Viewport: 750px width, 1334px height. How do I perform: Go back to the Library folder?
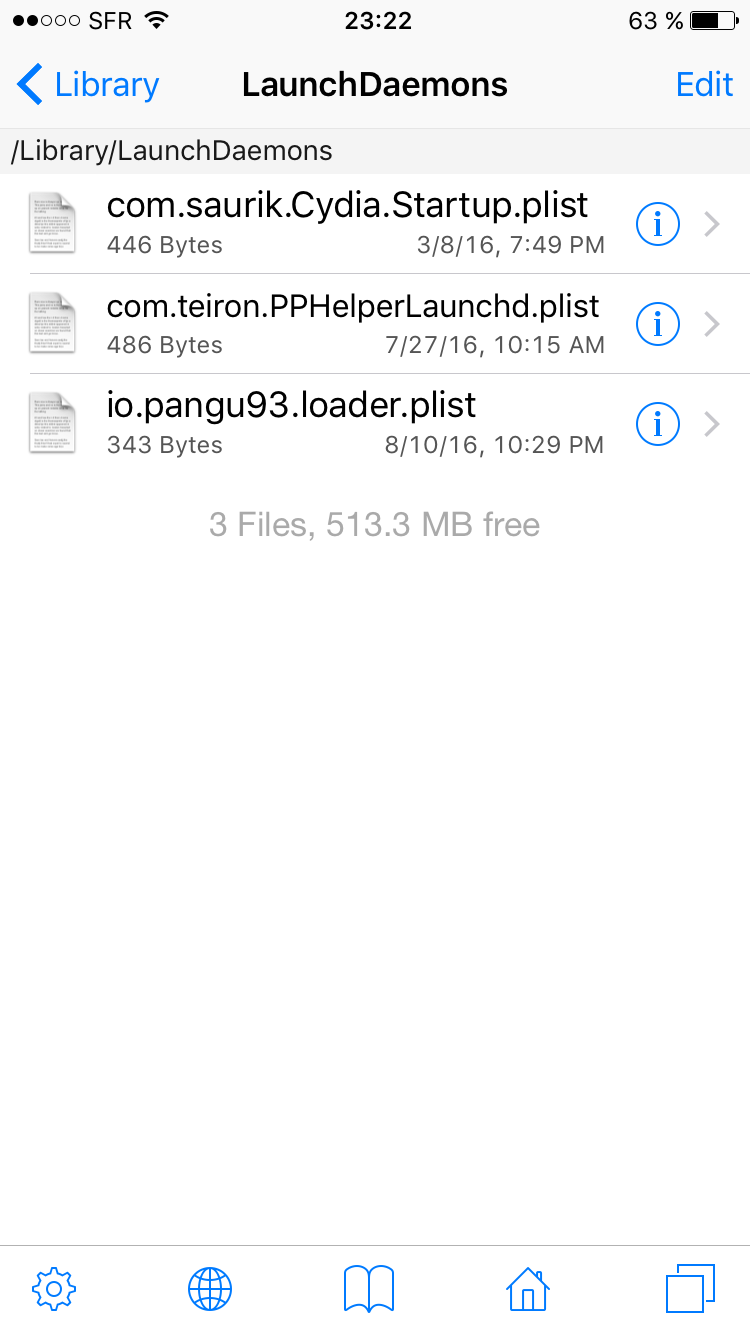pos(88,85)
